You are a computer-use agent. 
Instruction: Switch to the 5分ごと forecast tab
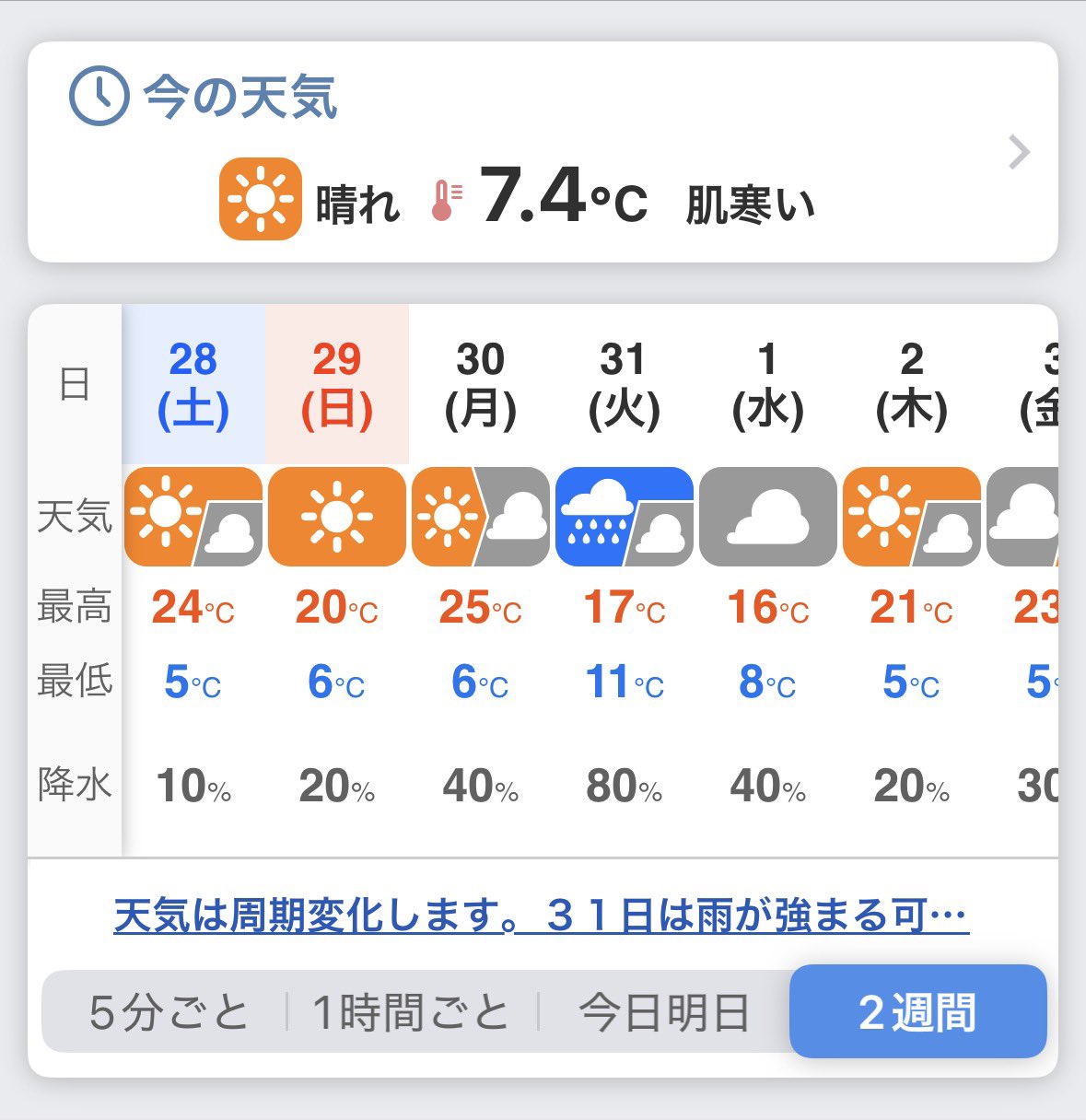pos(169,1012)
